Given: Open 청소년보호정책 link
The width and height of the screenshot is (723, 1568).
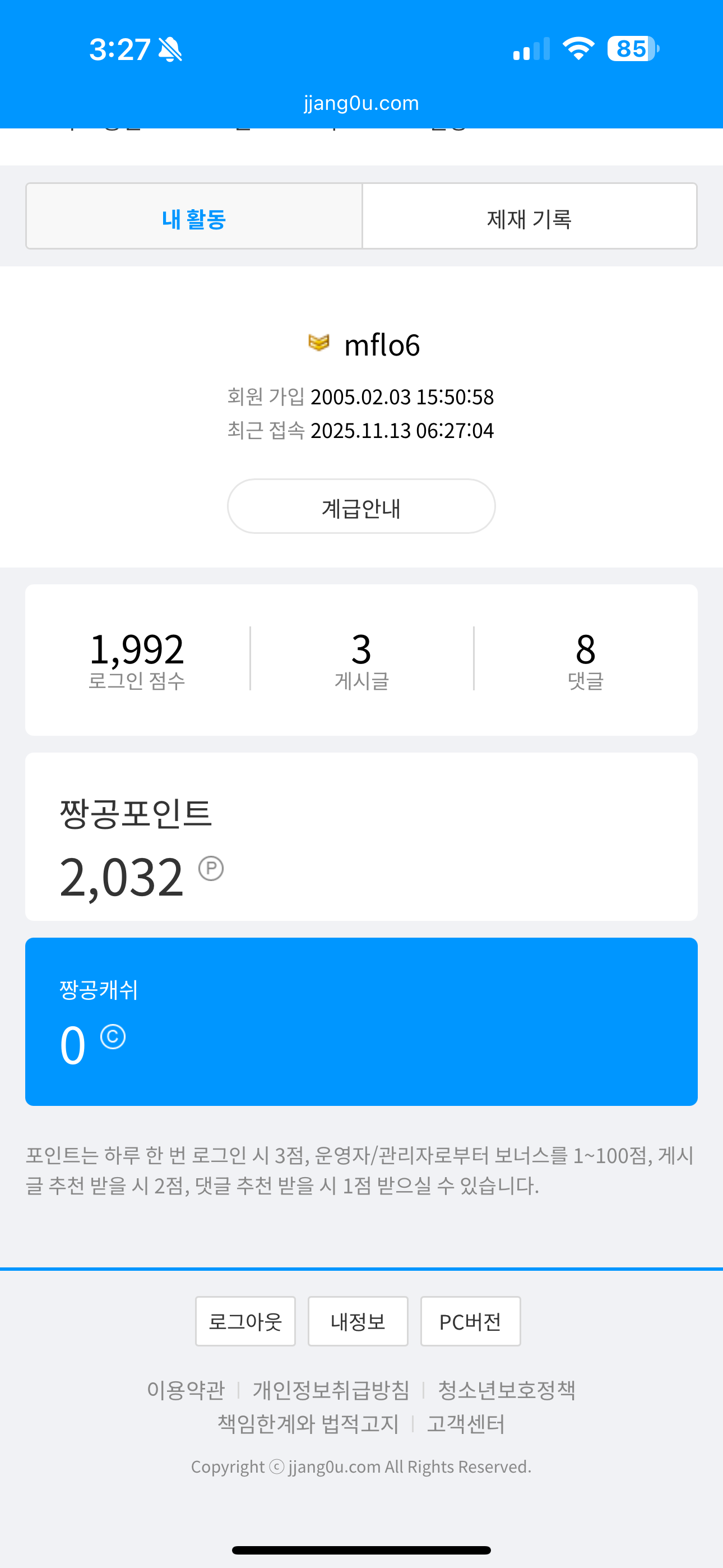Looking at the screenshot, I should [x=506, y=1390].
